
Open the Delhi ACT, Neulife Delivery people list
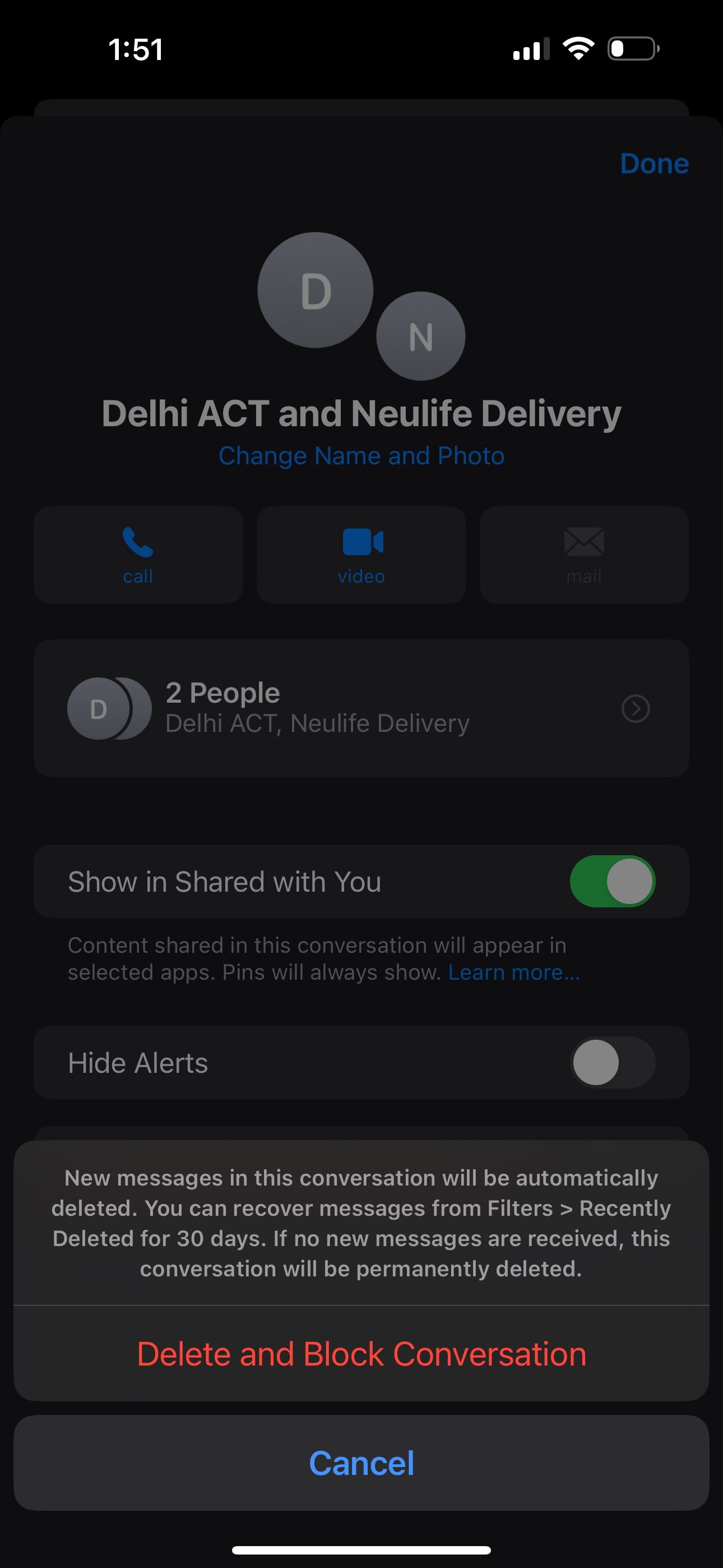(317, 722)
